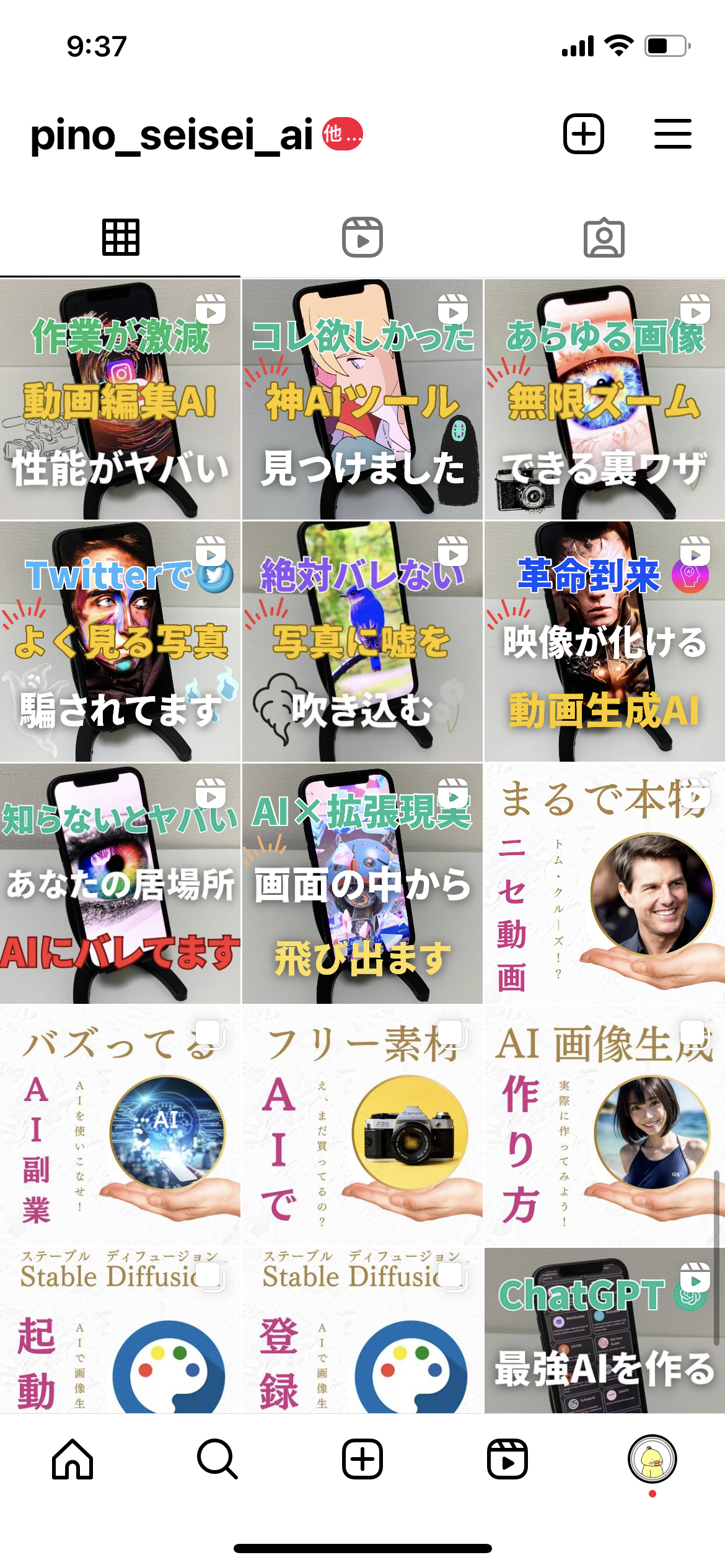Screen dimensions: 725x1568
Task: Switch to the Reels tab on profile
Action: [x=362, y=237]
